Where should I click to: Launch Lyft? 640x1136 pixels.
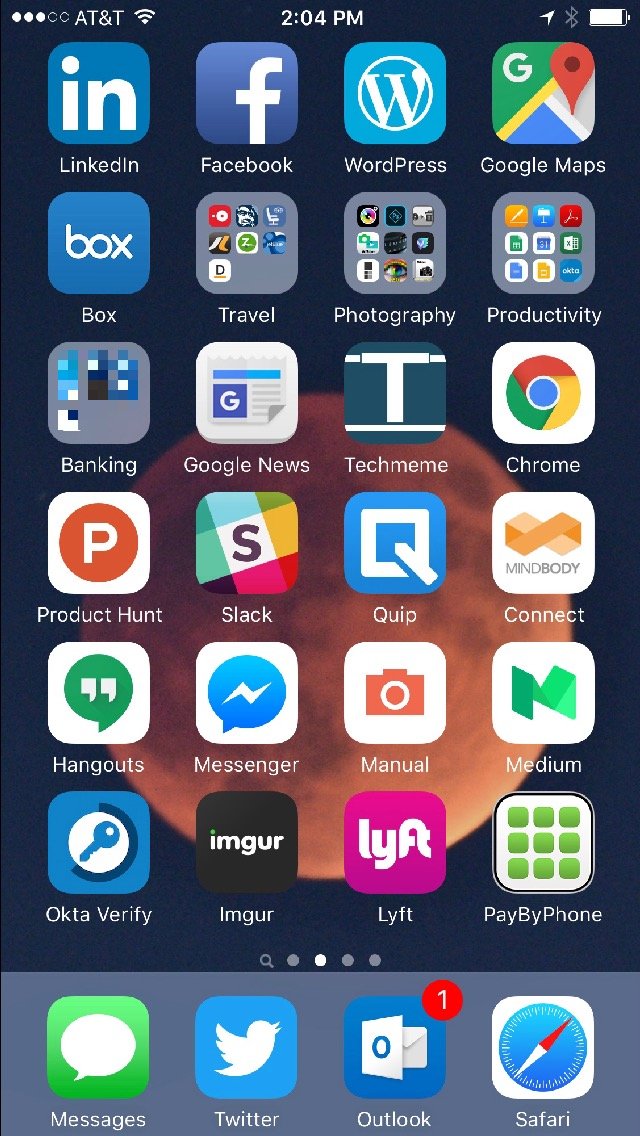[x=395, y=843]
